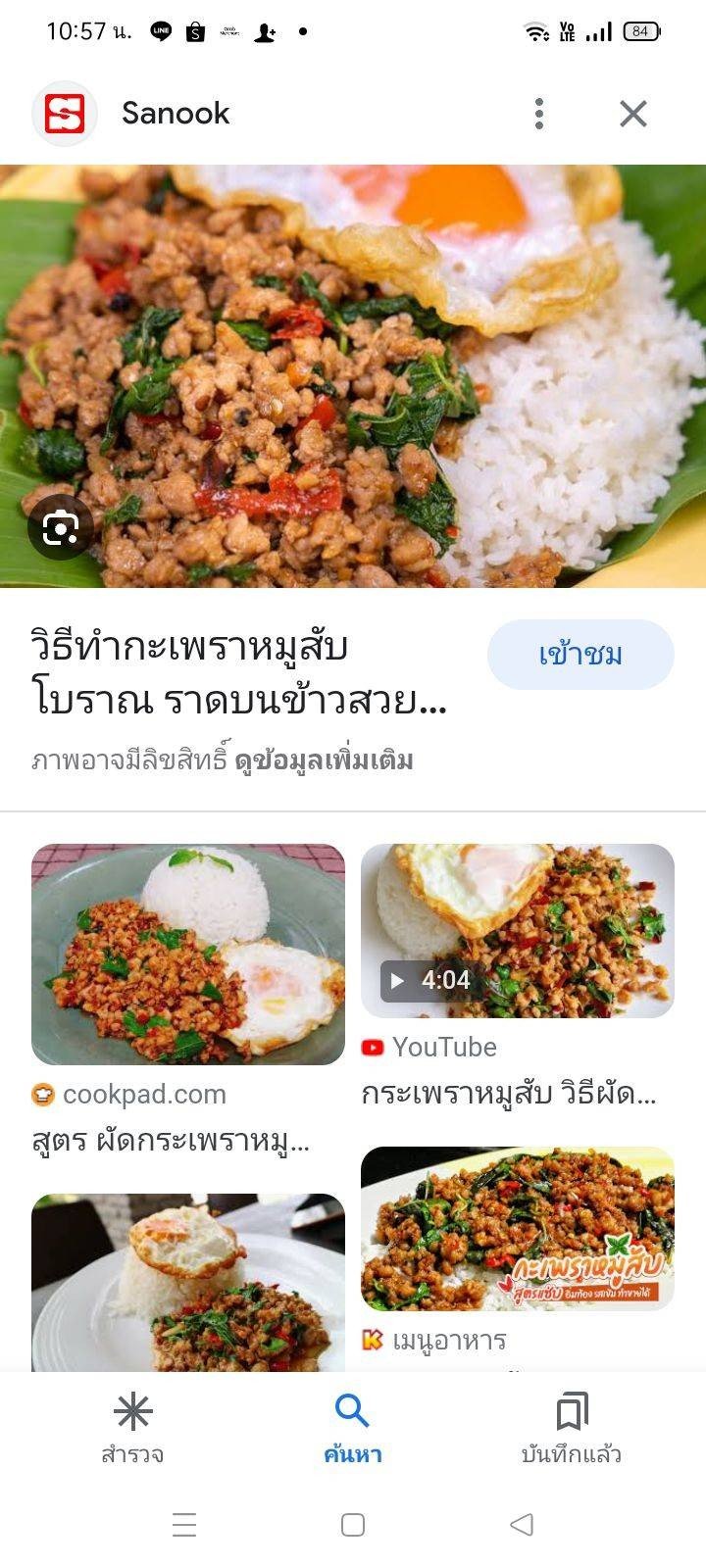Open the 4:04 YouTube video result
The image size is (706, 1568).
[x=518, y=931]
